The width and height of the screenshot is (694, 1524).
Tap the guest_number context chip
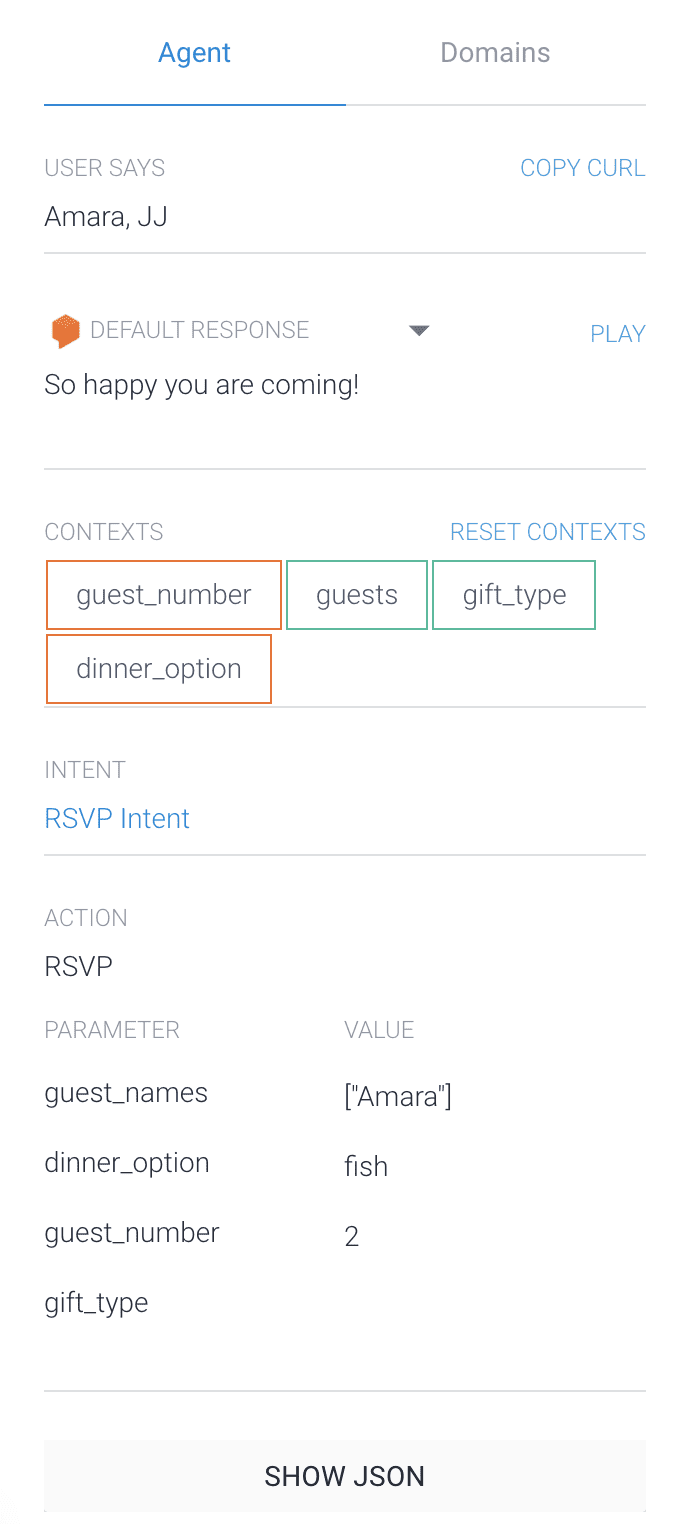tap(164, 595)
